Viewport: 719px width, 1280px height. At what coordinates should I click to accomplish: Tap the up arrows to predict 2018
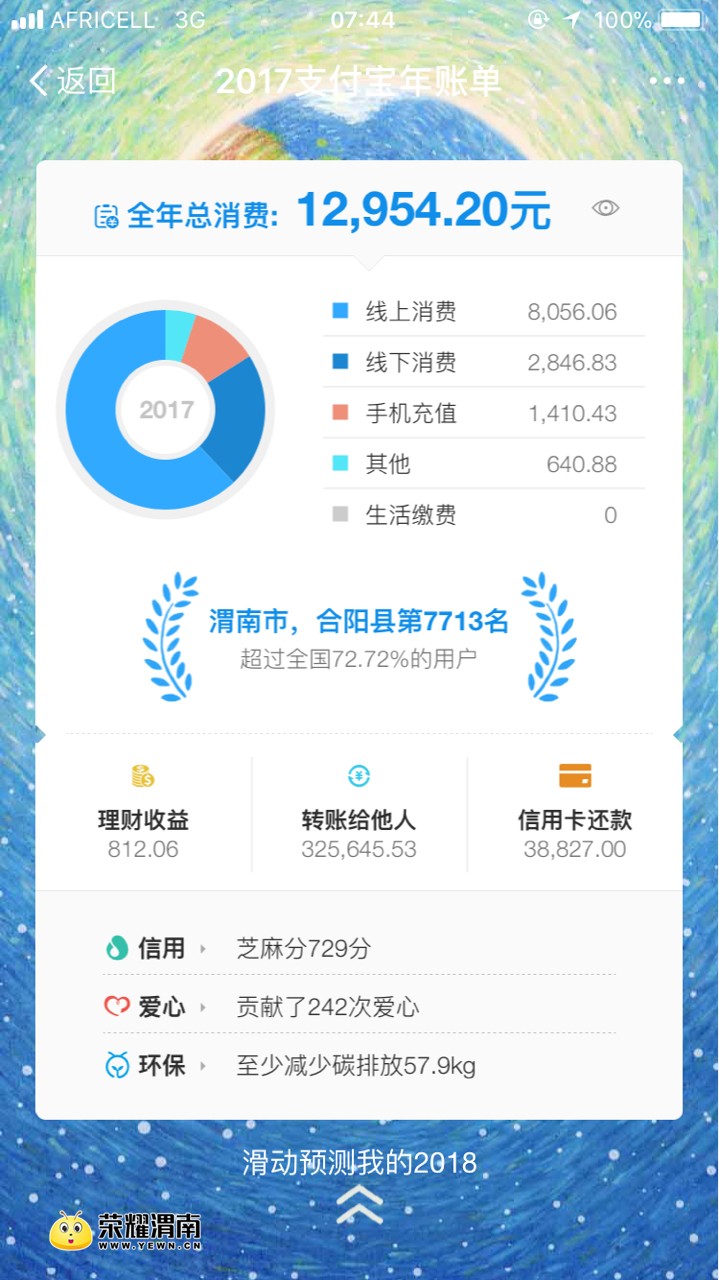pyautogui.click(x=359, y=1204)
